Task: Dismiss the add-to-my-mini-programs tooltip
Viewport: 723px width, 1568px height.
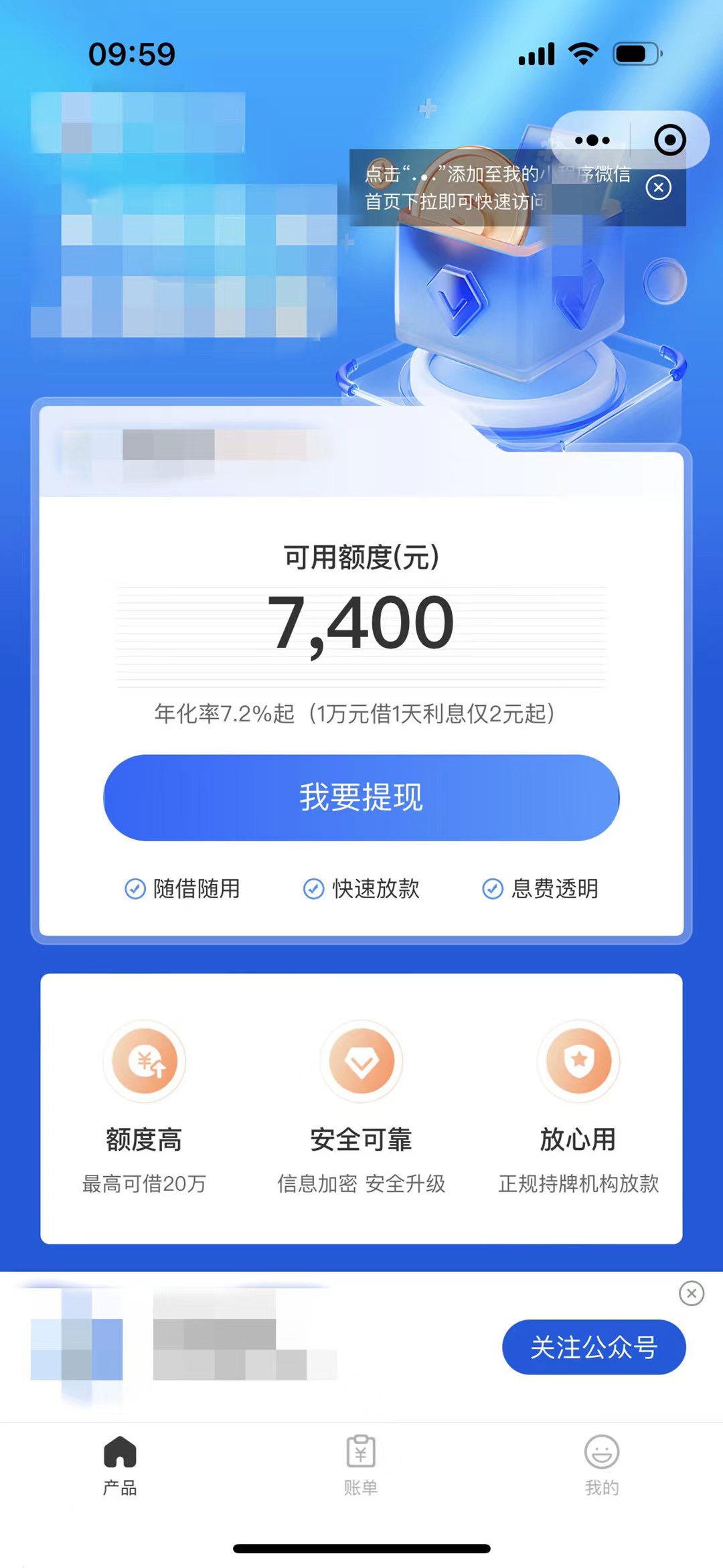Action: 659,187
